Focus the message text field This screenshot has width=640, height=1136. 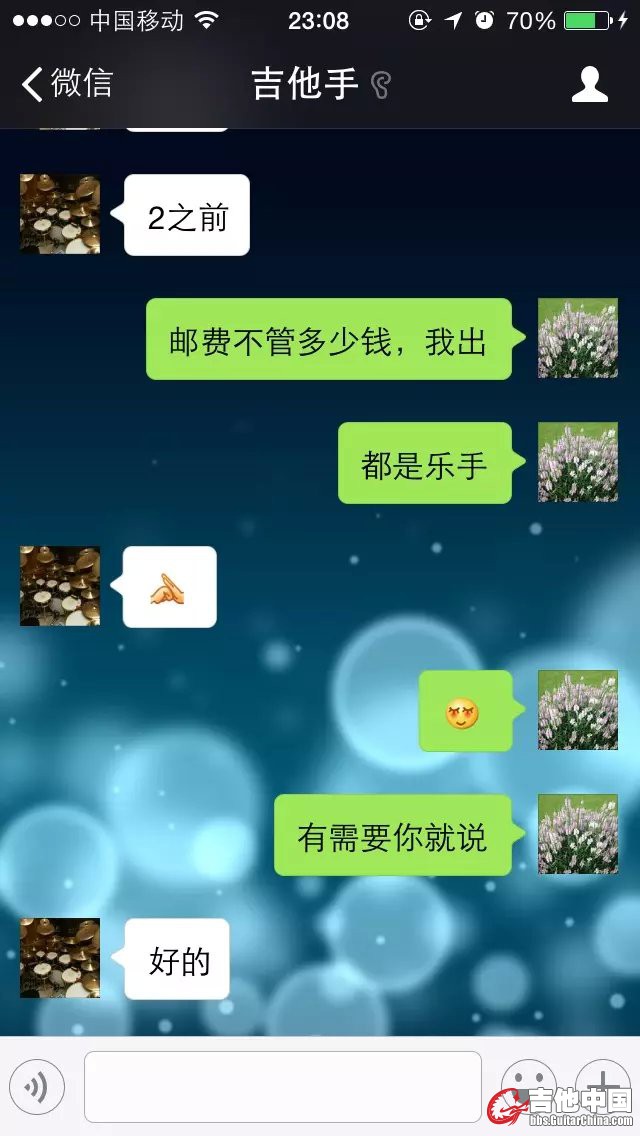coord(282,1087)
